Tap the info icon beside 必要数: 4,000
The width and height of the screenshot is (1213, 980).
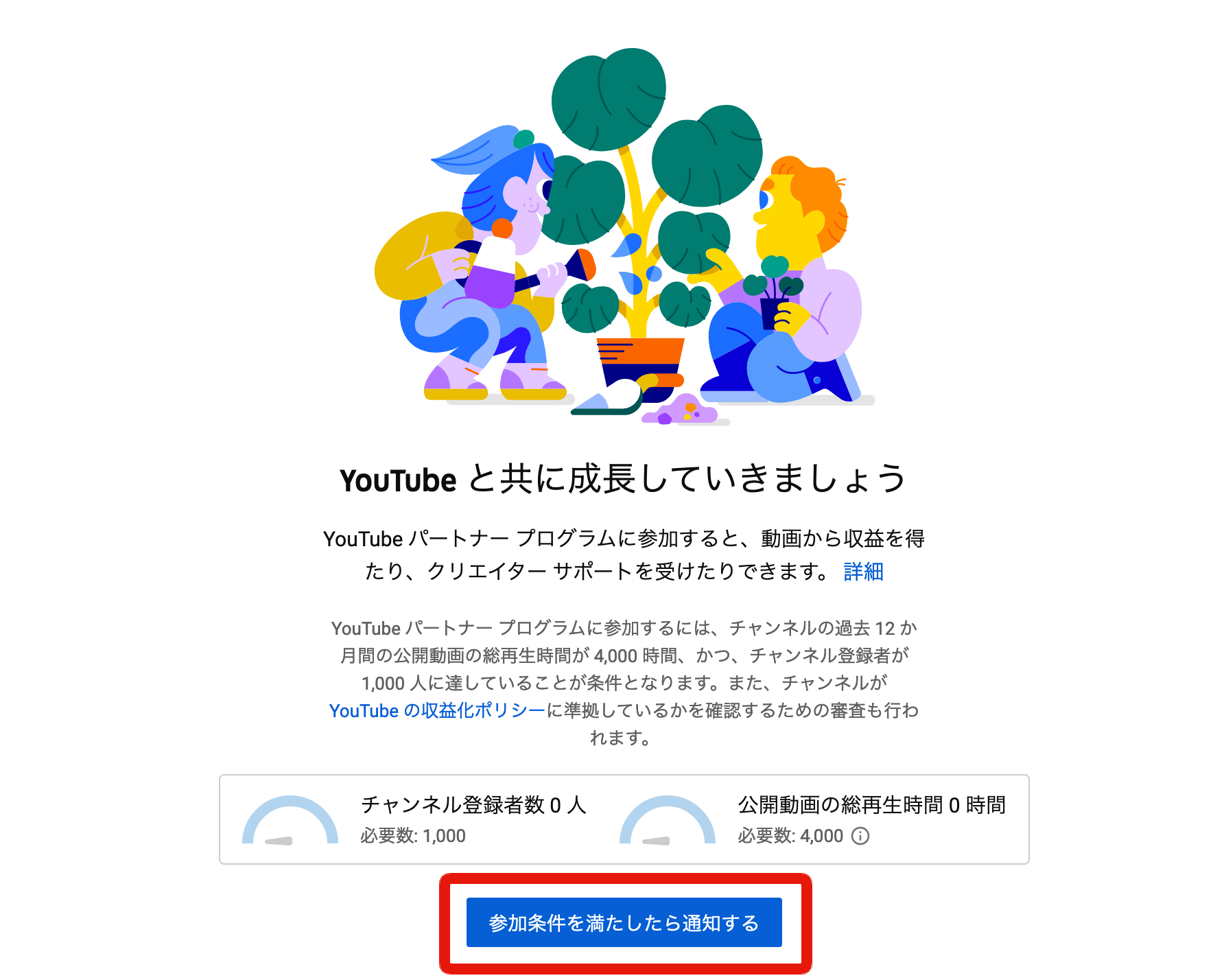(x=860, y=836)
